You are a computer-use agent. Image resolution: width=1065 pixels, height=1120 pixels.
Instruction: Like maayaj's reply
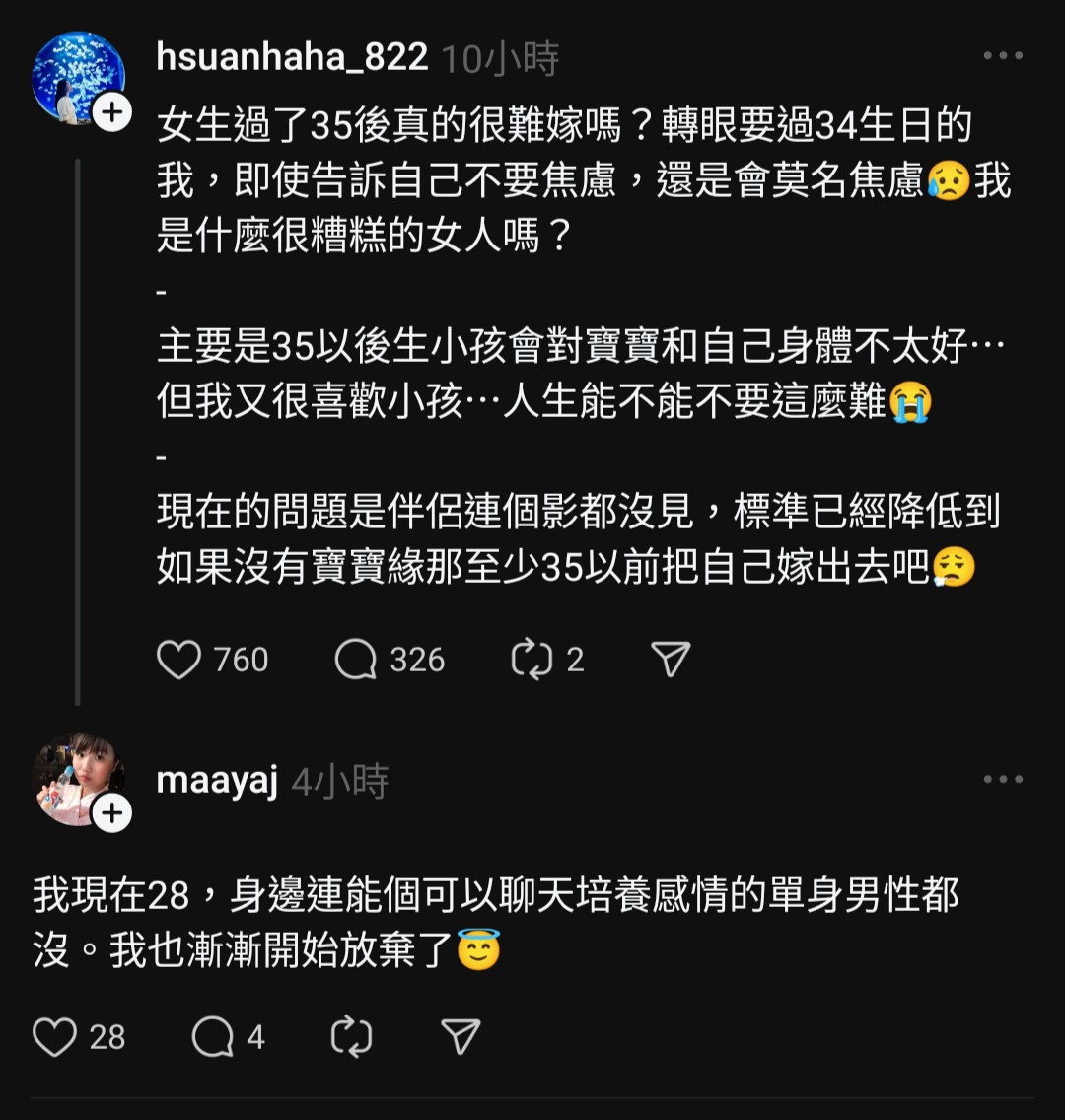pos(55,1037)
